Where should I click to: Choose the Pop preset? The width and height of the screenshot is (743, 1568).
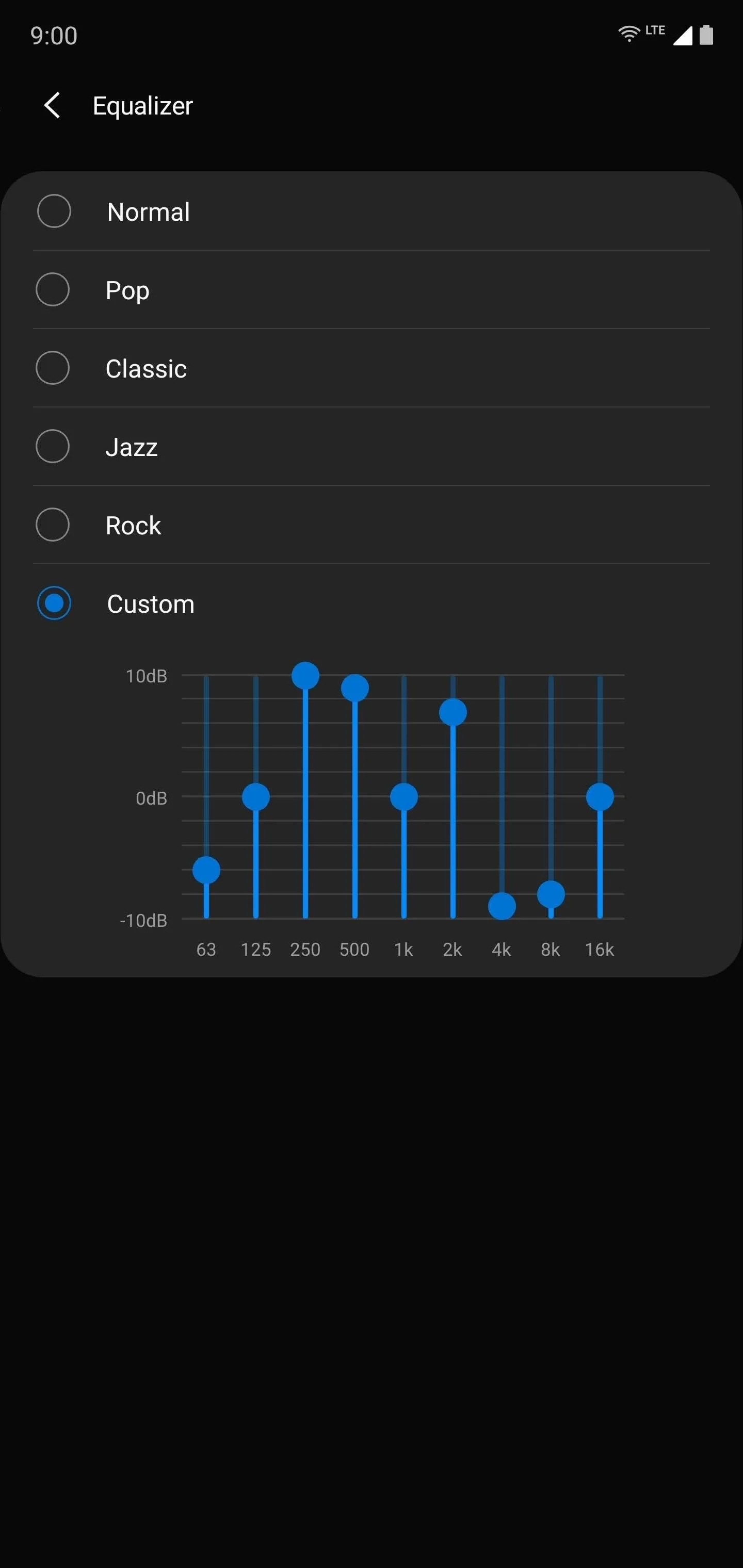click(53, 290)
